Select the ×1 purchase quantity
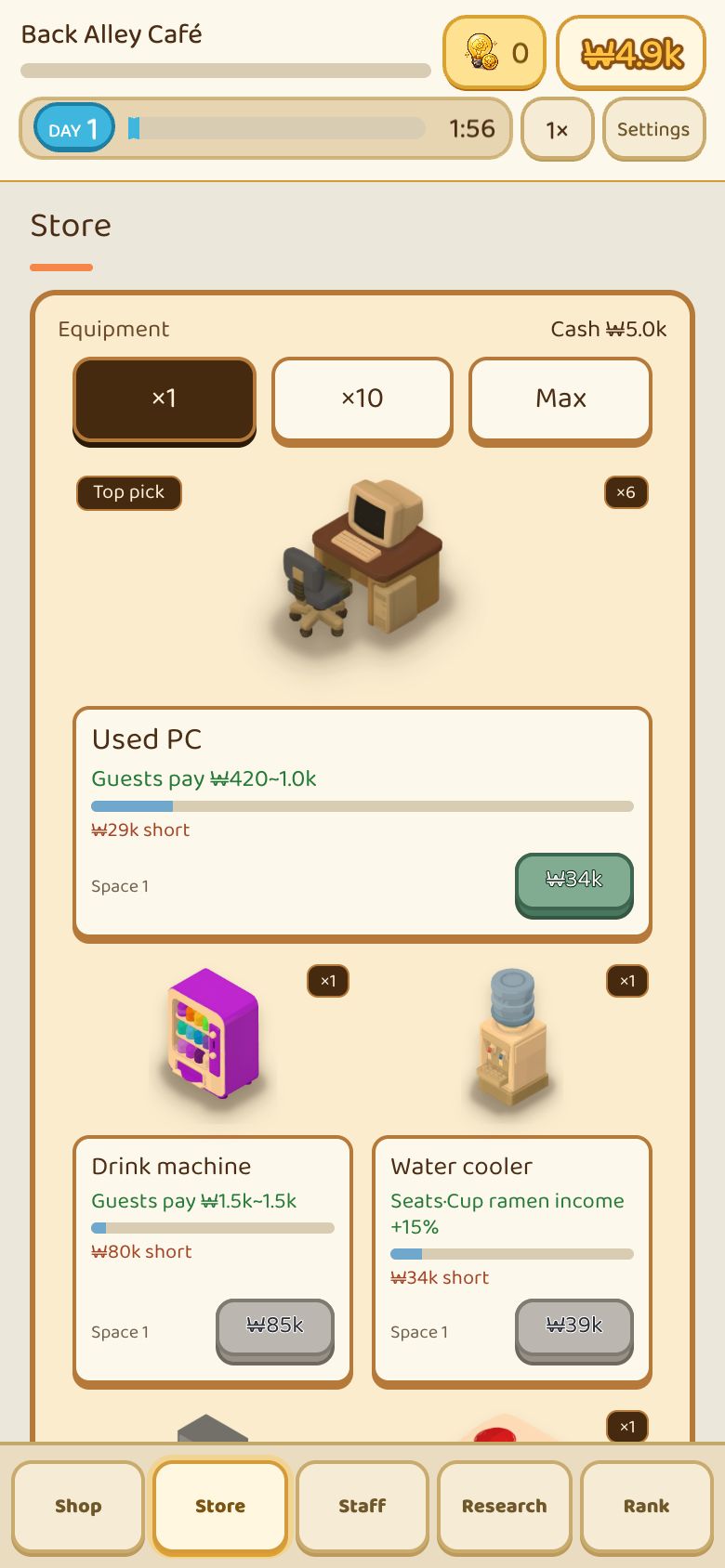The image size is (725, 1568). [x=165, y=400]
